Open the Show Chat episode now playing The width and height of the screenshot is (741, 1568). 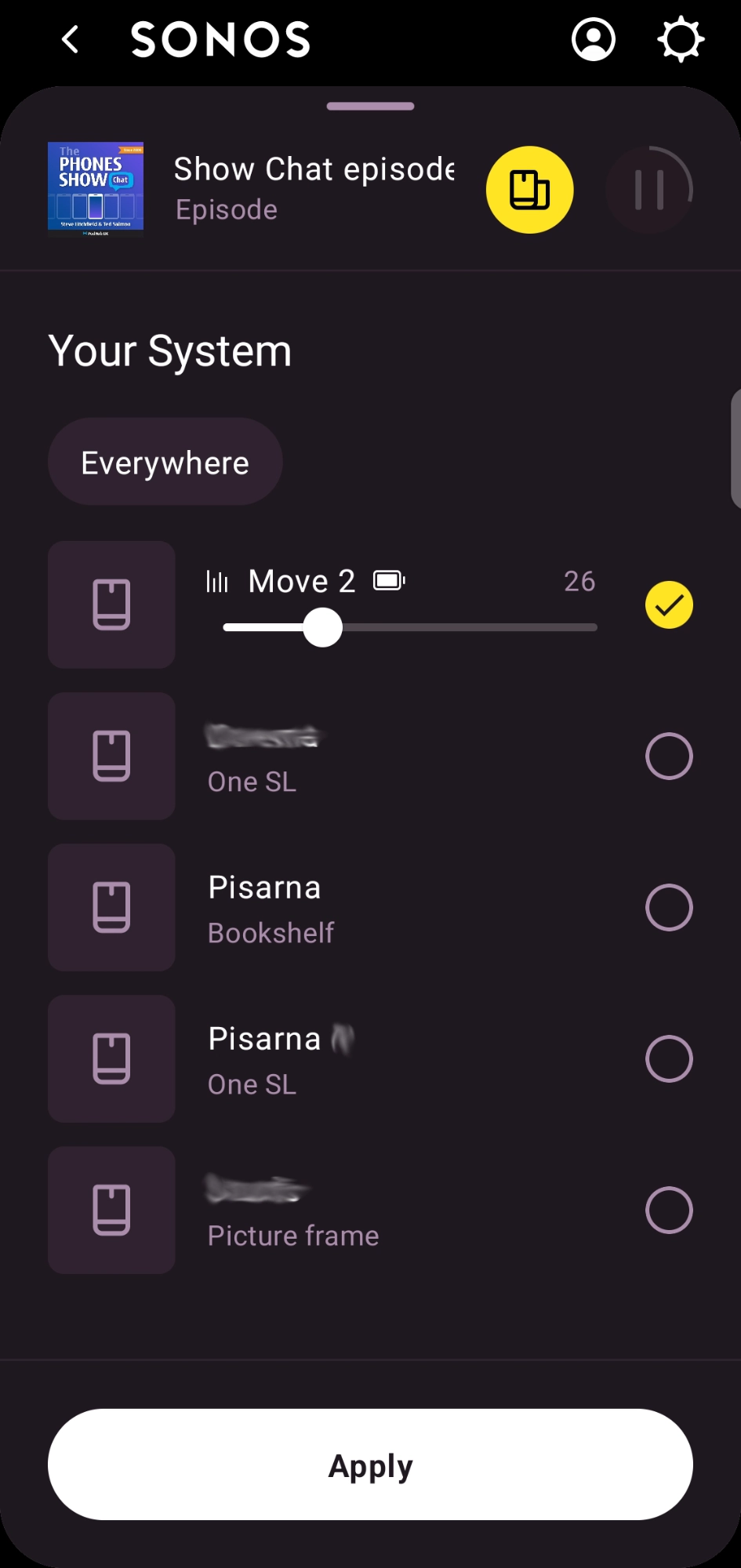314,188
